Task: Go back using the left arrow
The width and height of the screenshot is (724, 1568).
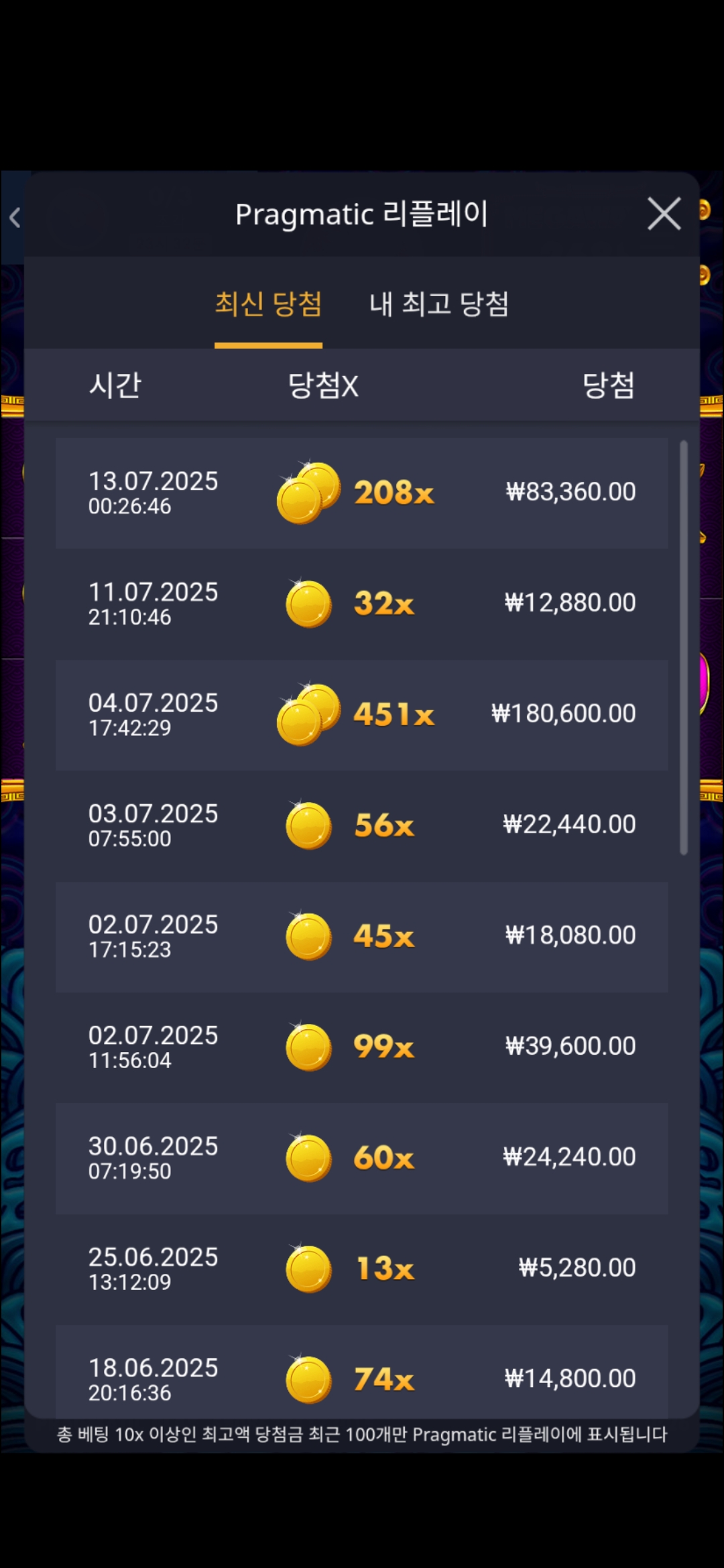Action: pos(15,217)
